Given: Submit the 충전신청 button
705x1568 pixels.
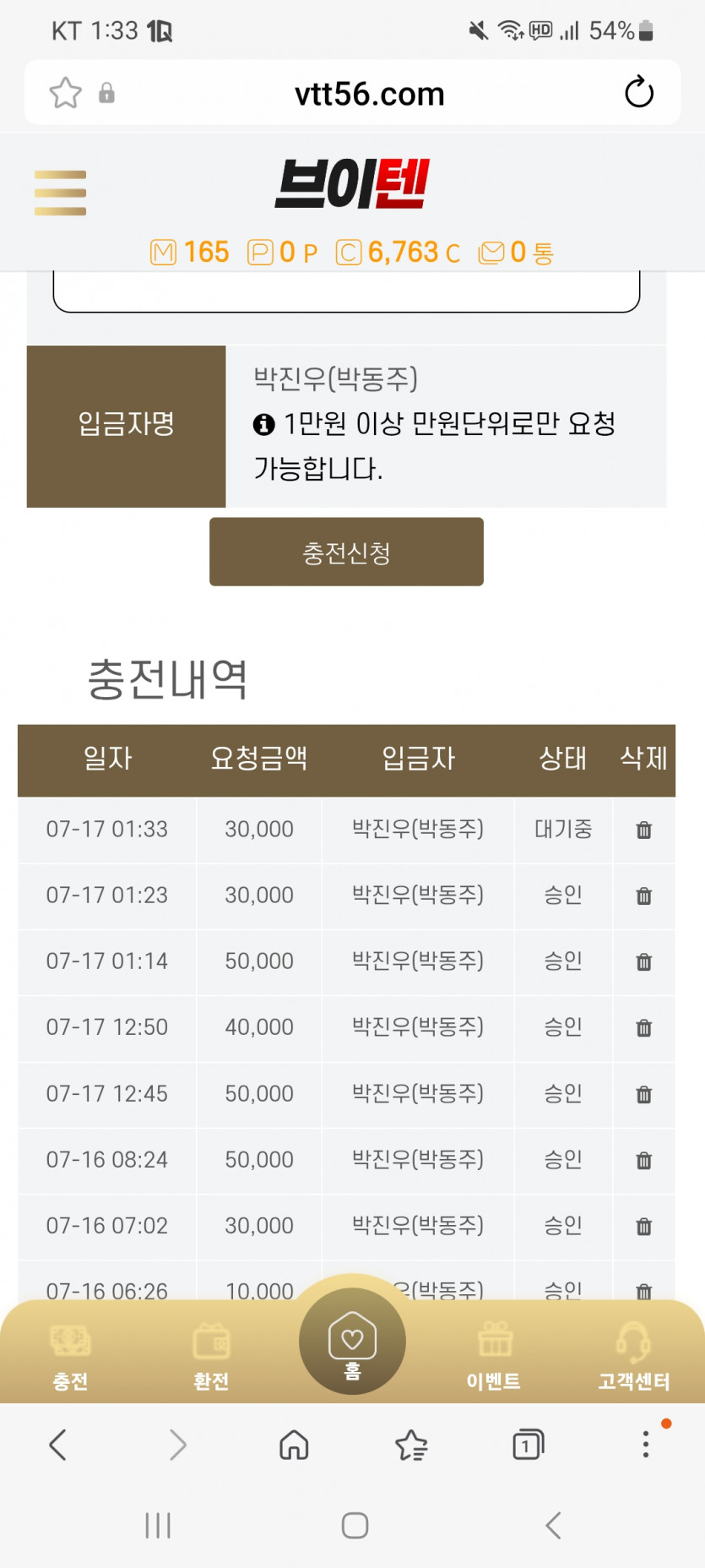Looking at the screenshot, I should click(346, 552).
